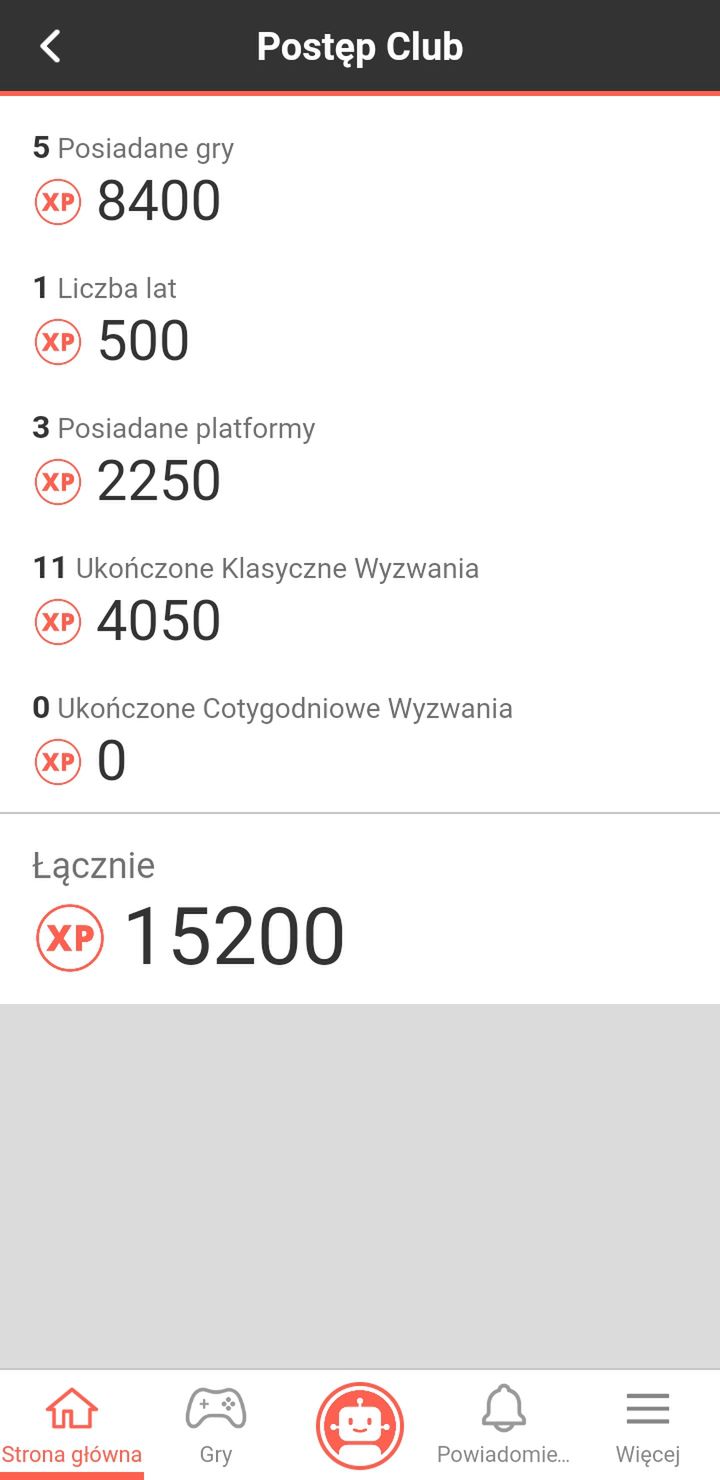Open the Powiadomienia bell tab
The image size is (720, 1480).
pos(504,1425)
